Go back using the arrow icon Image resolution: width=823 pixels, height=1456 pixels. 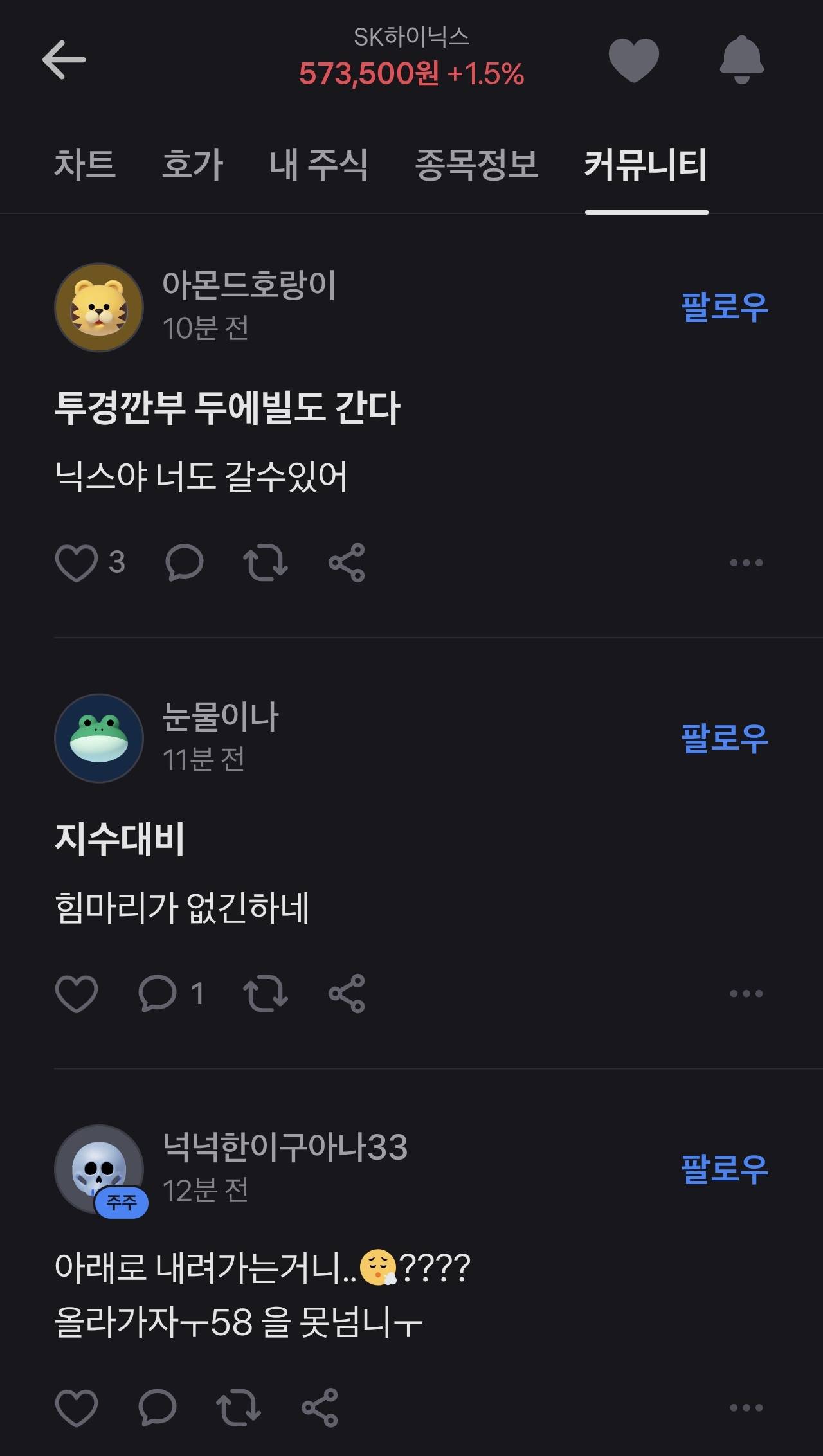point(64,60)
